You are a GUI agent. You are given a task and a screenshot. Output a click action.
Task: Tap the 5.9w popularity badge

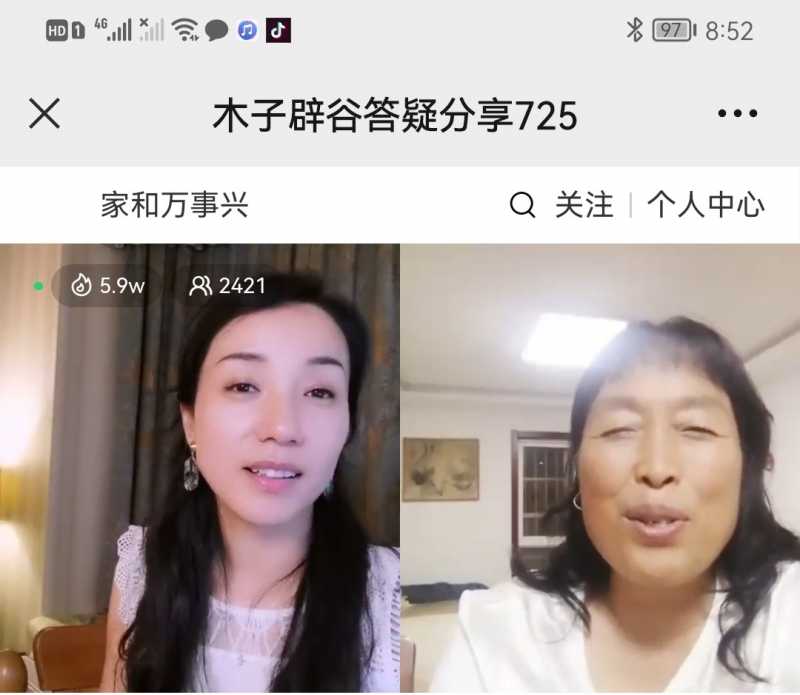[107, 286]
